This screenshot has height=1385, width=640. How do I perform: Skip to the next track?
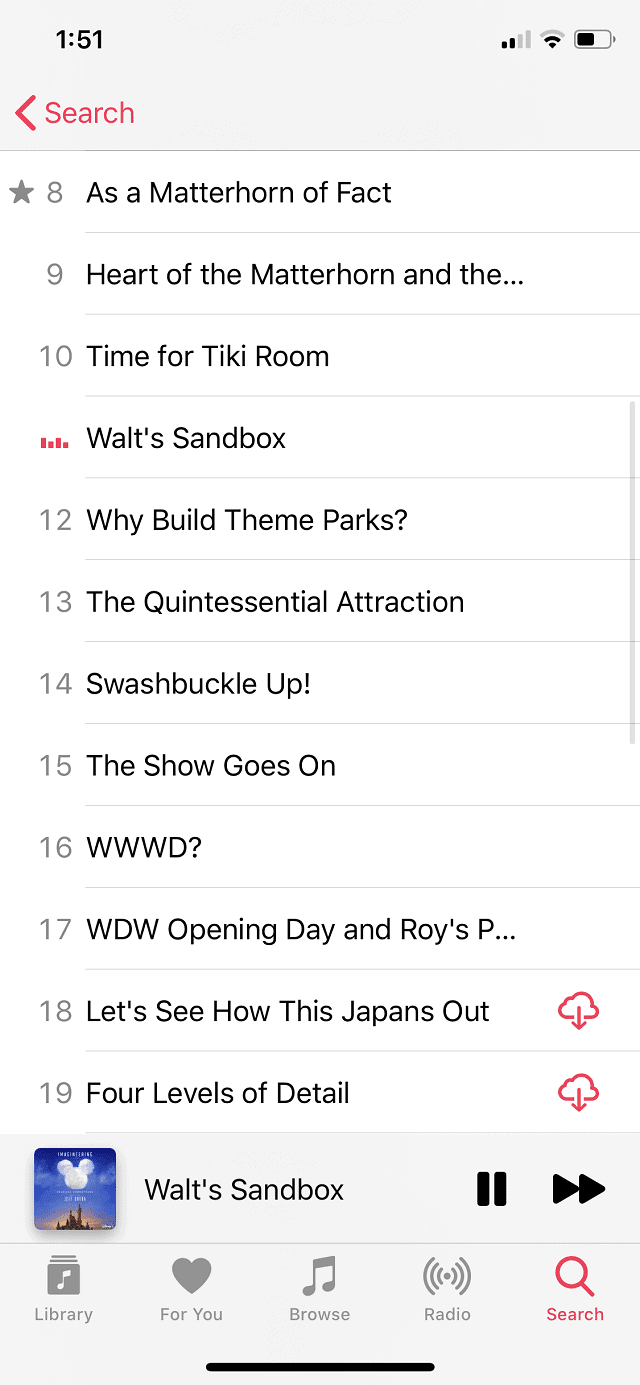[x=579, y=1189]
